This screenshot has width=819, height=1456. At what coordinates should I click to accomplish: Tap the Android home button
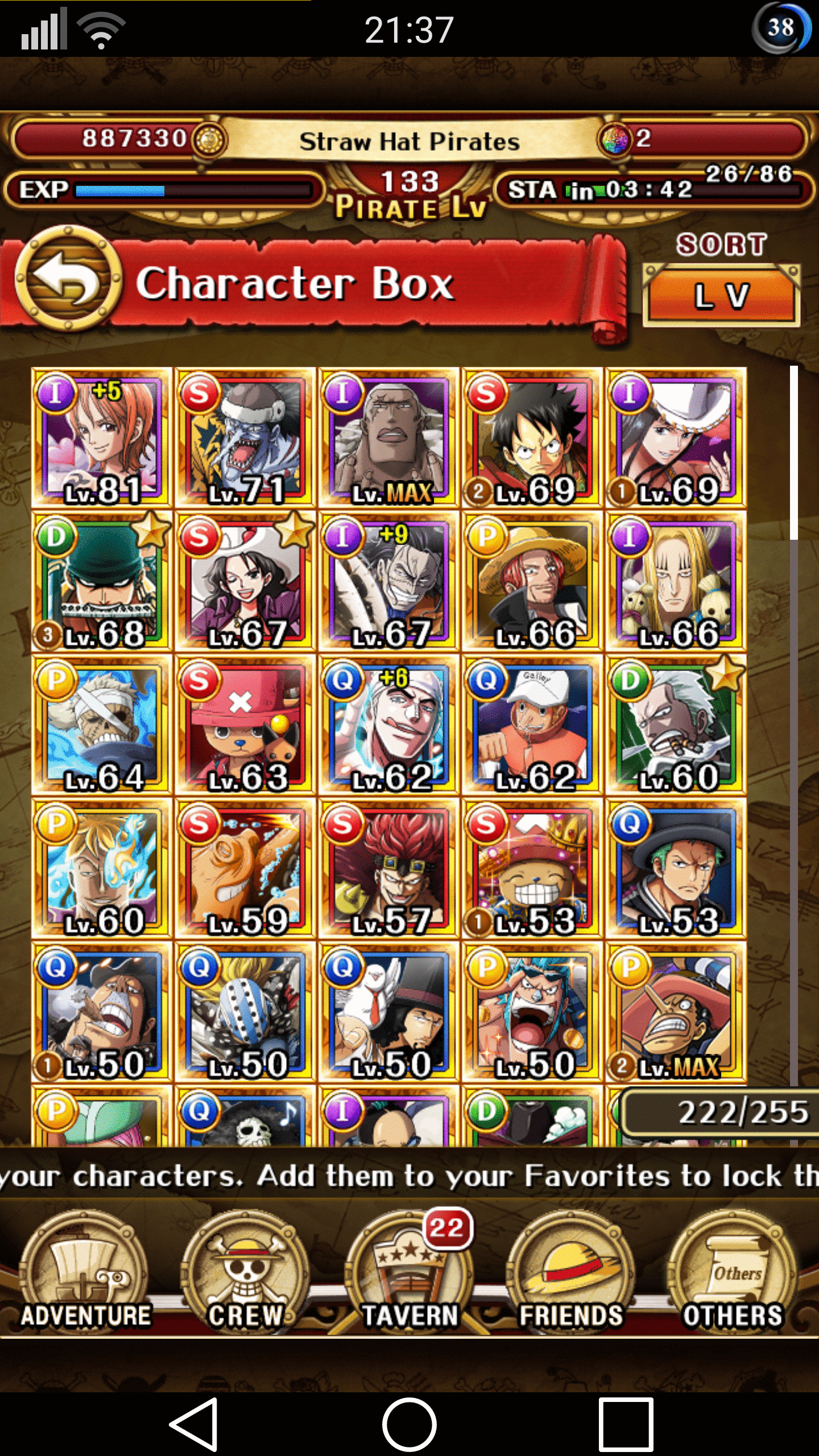(x=409, y=1424)
